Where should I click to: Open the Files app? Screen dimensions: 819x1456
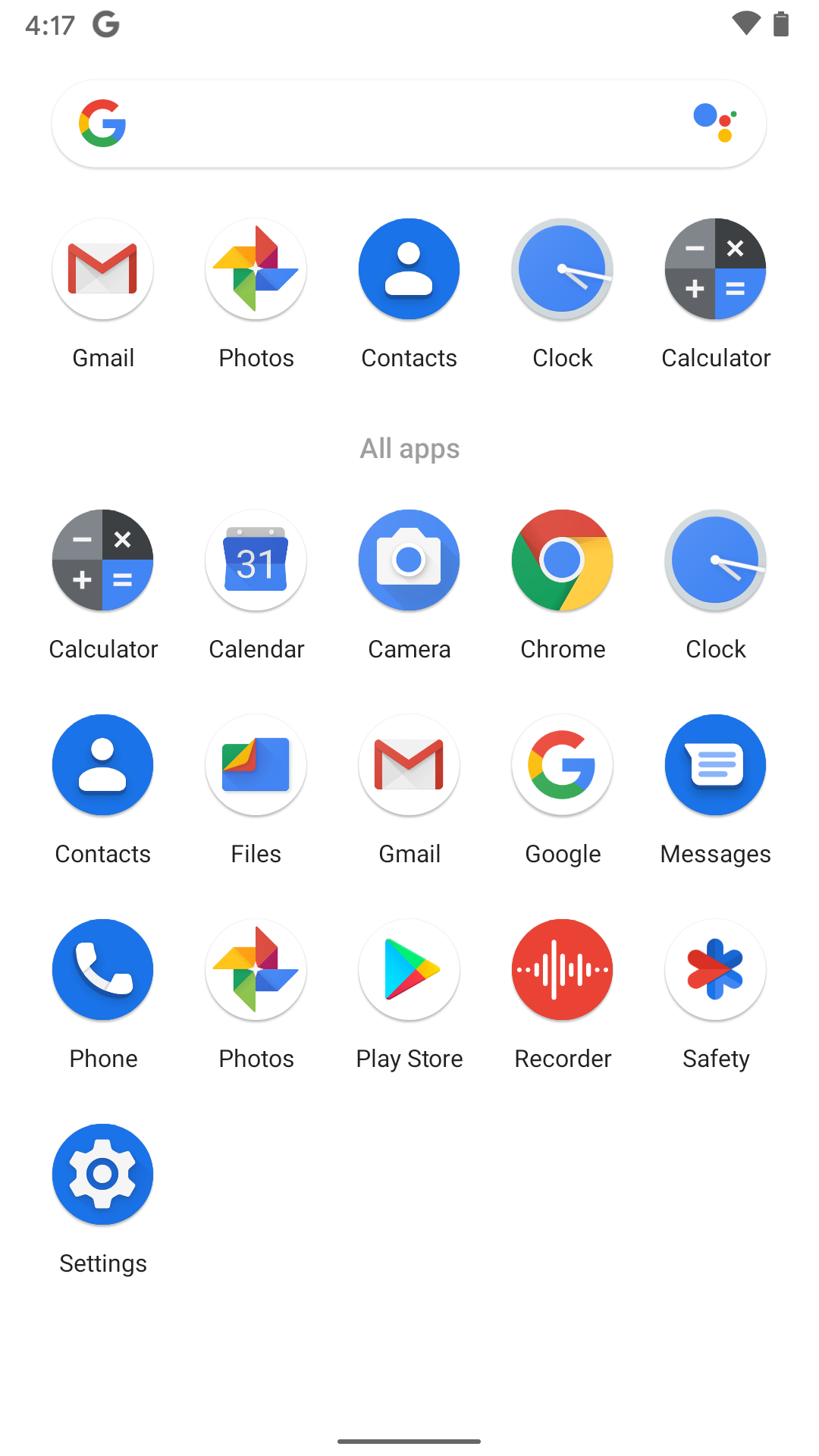[x=256, y=765]
